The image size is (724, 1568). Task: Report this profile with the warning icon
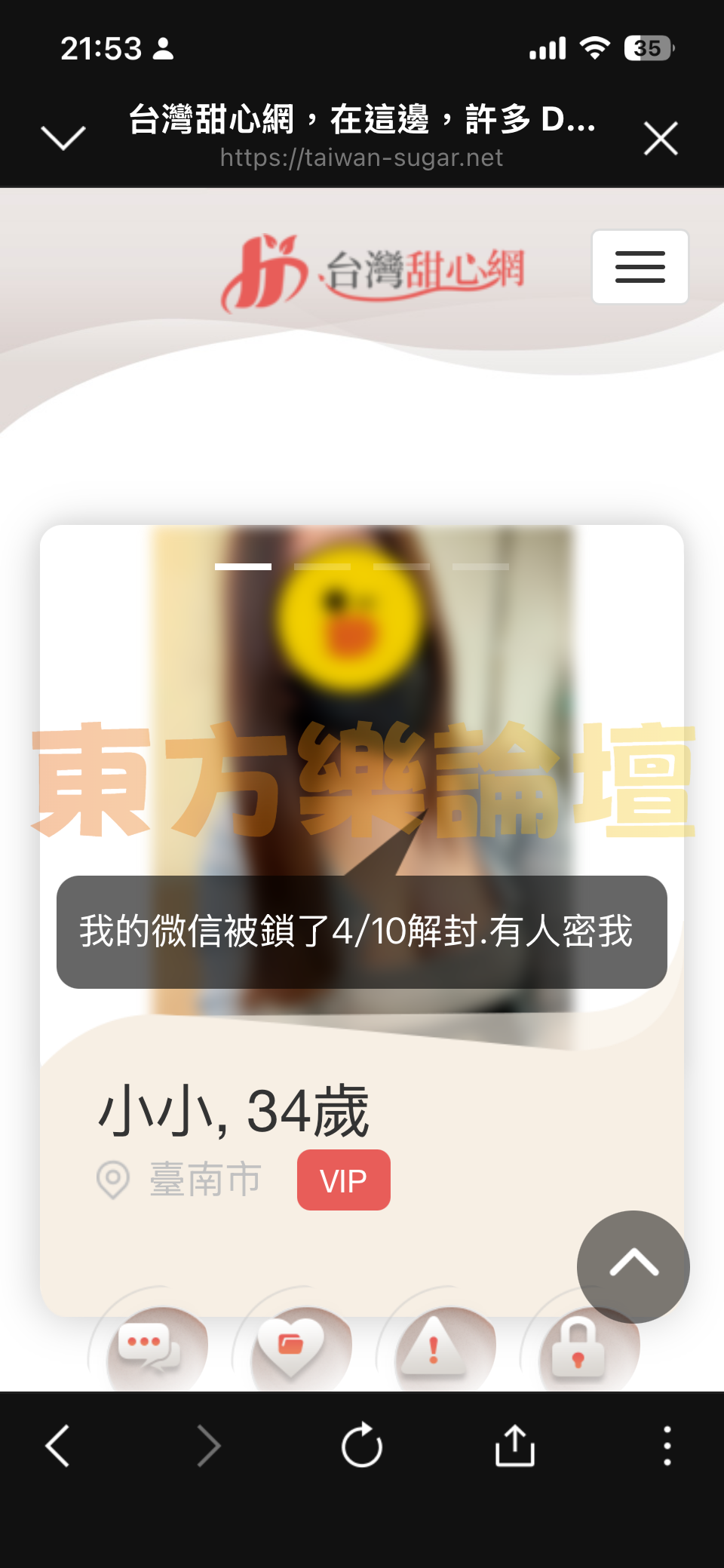434,1348
